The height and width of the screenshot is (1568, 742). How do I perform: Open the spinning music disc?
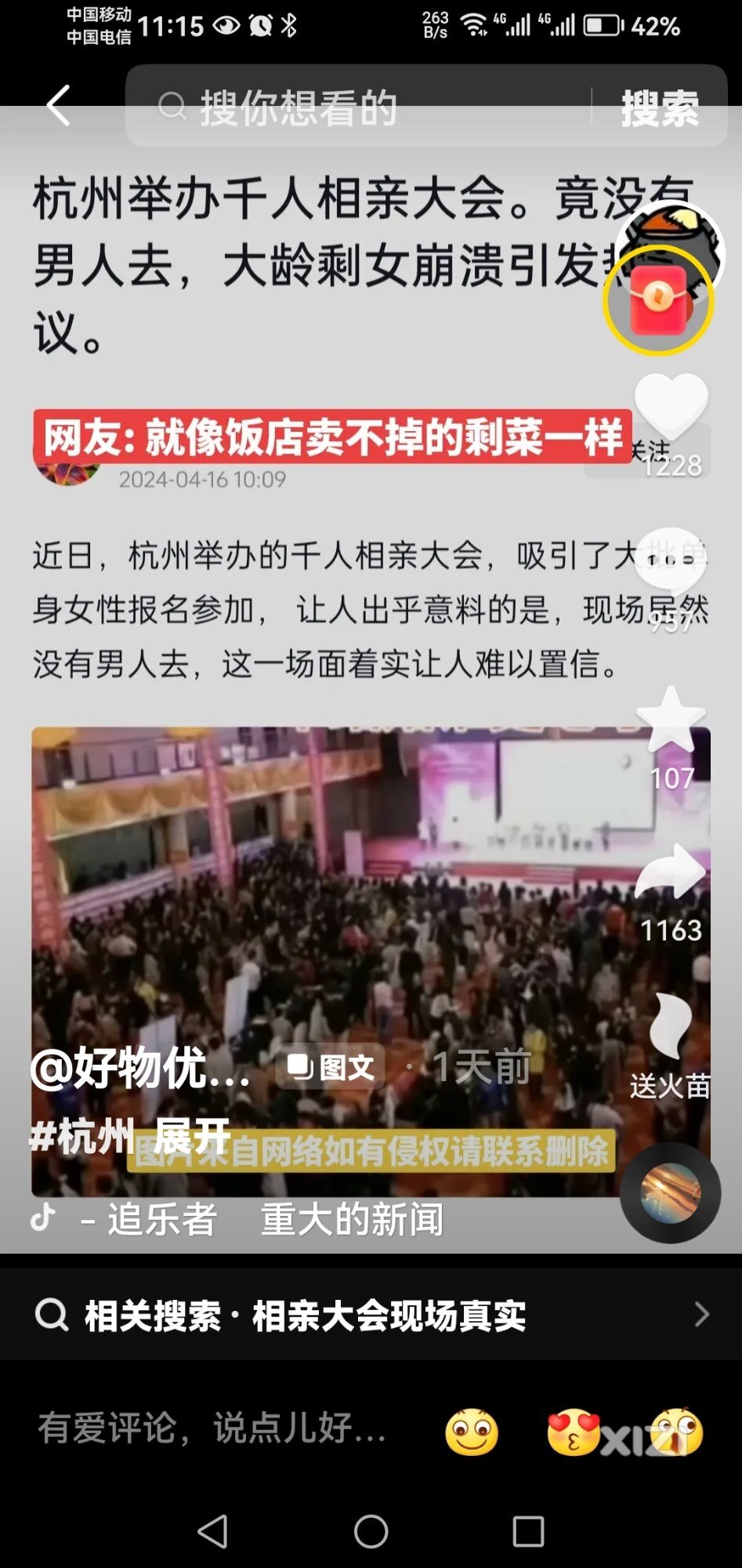(670, 1193)
